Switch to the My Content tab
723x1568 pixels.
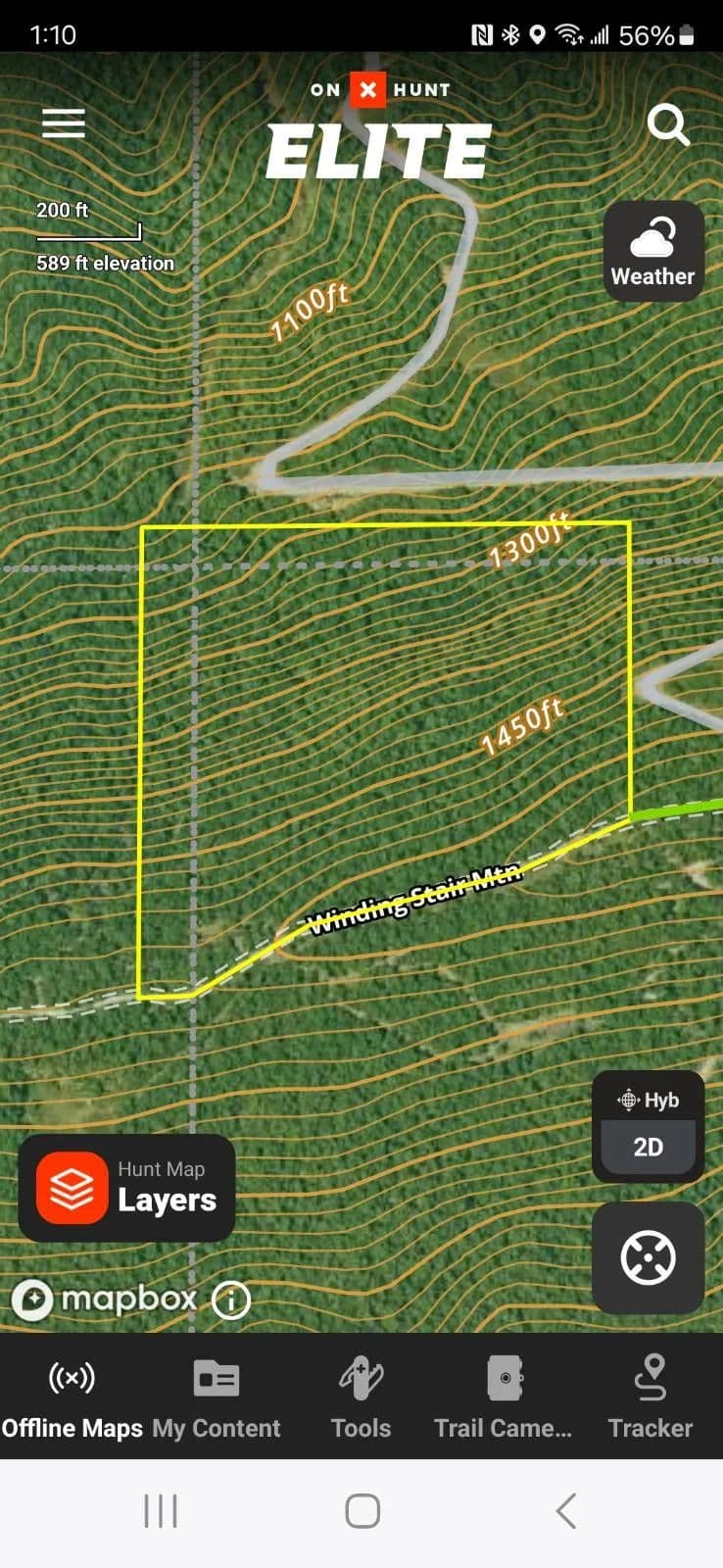point(217,1397)
